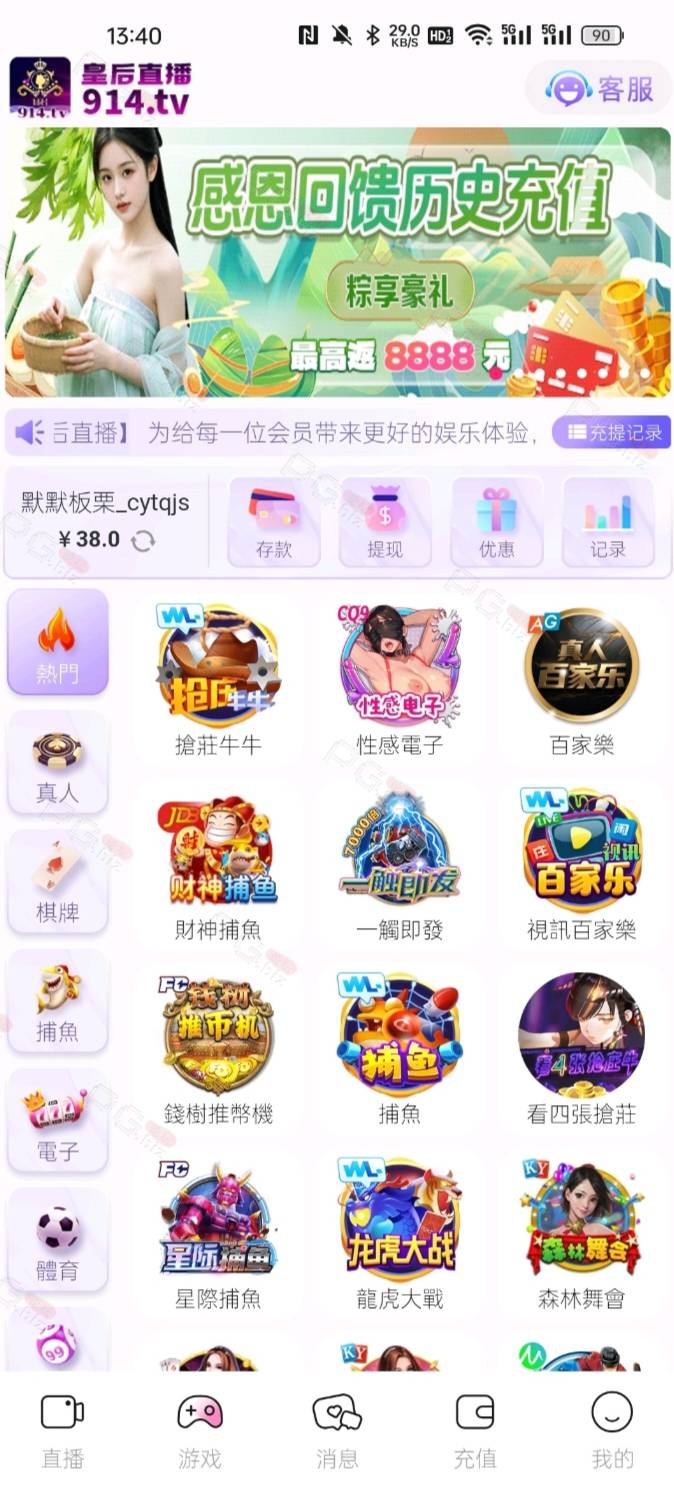Switch to the 充值 tab
Image resolution: width=674 pixels, height=1490 pixels.
tap(475, 1430)
